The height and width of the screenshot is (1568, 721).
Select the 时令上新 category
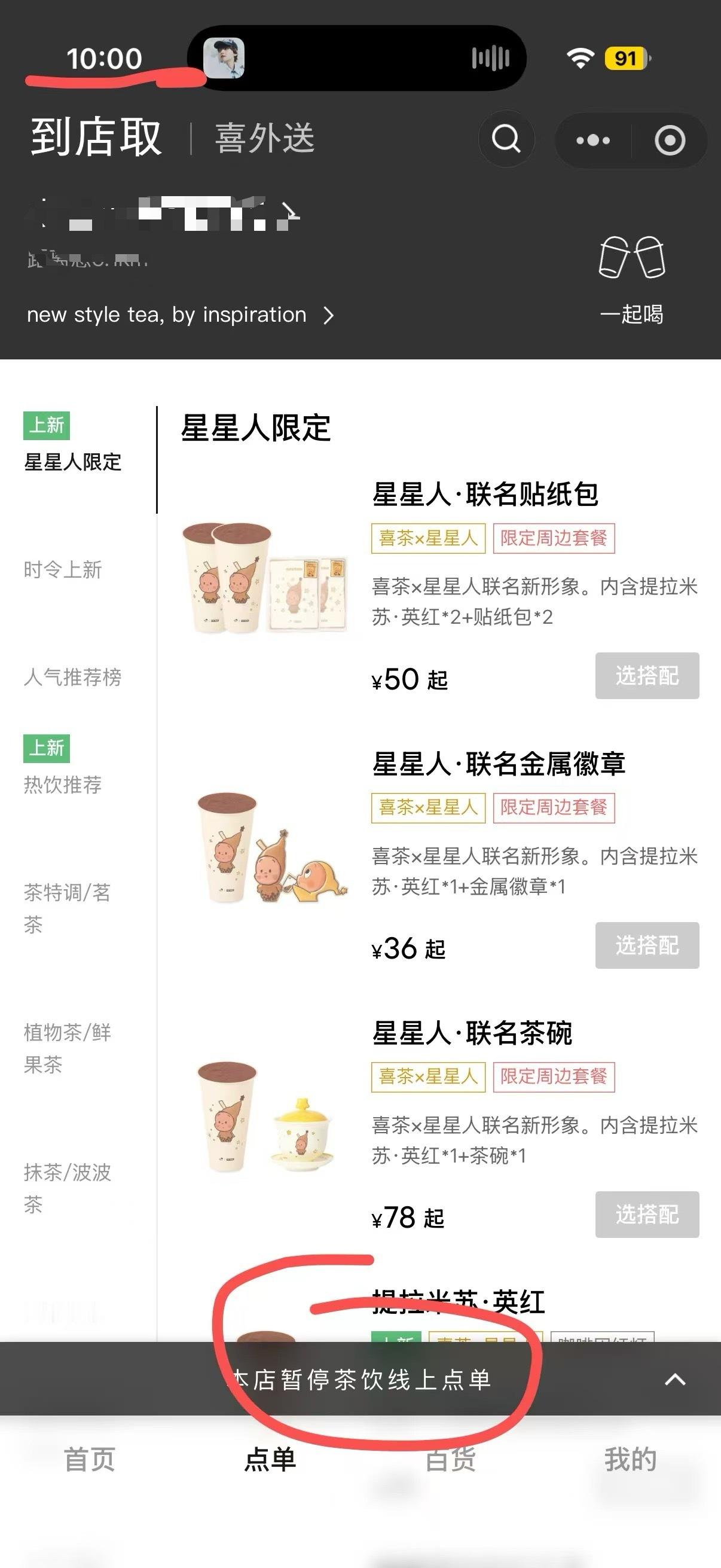63,571
